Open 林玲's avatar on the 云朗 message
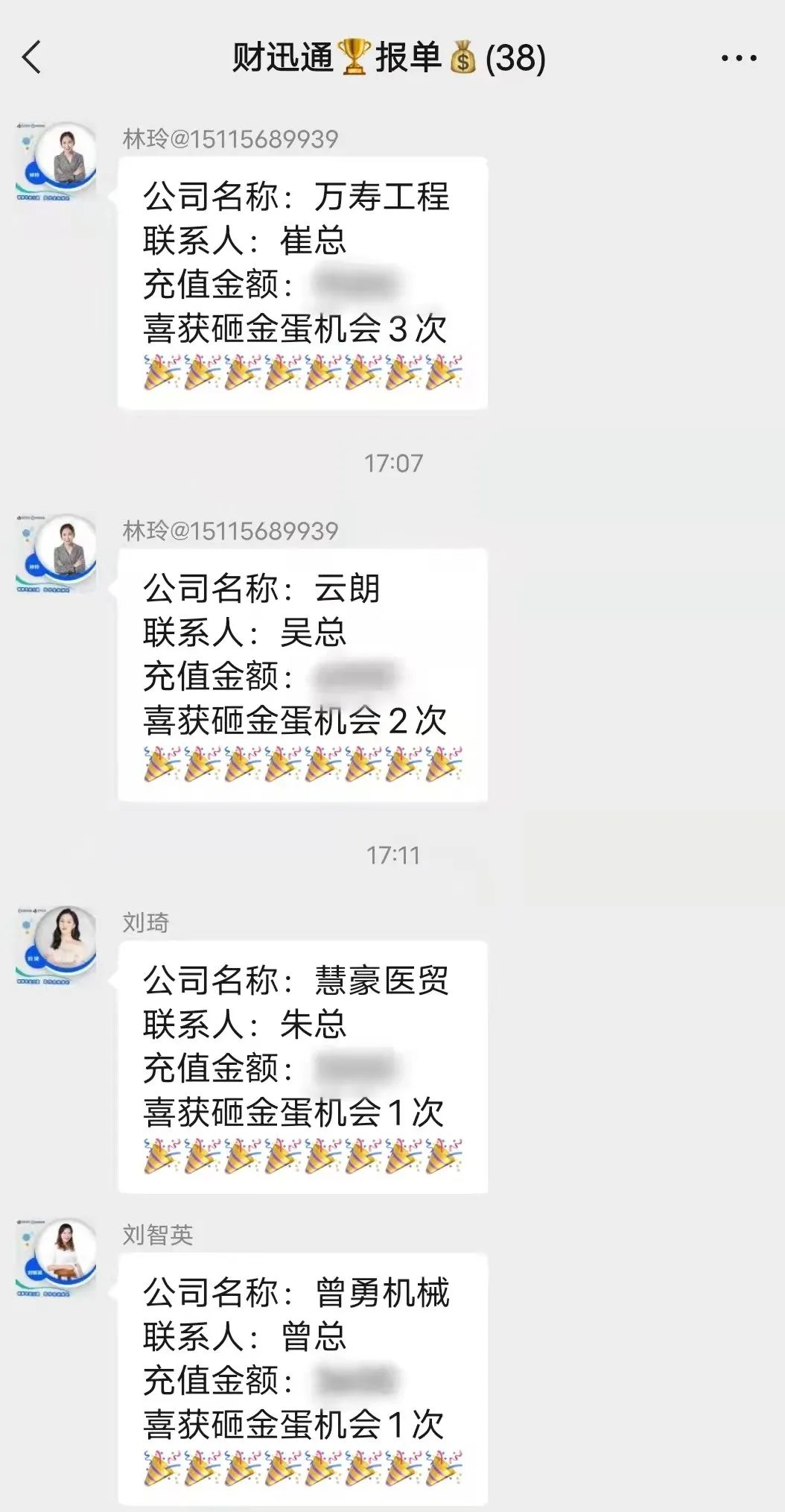The image size is (785, 1512). click(57, 554)
